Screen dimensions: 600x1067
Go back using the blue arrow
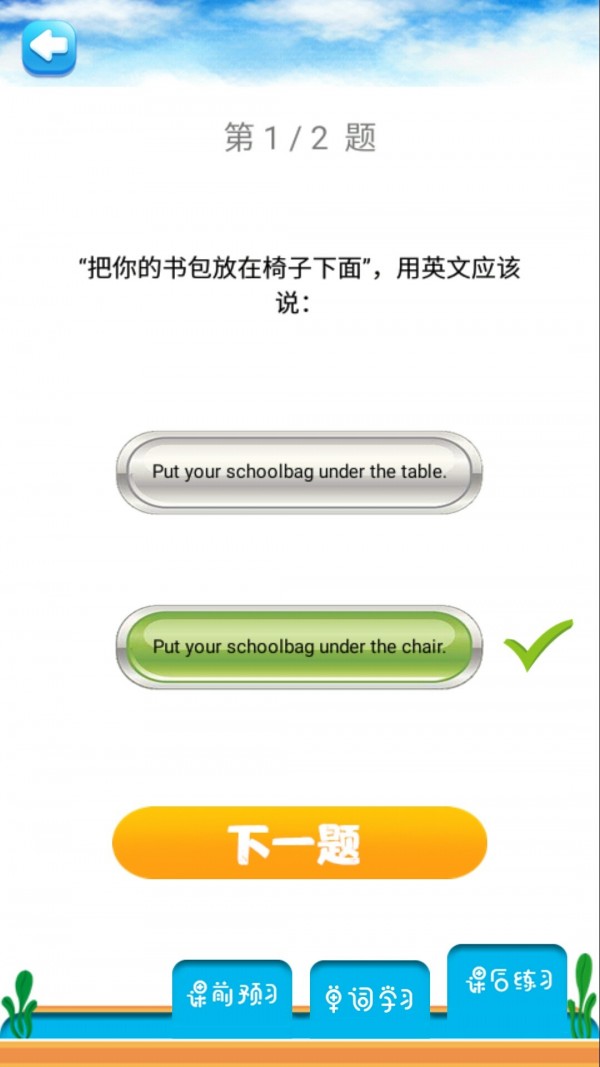tap(49, 47)
